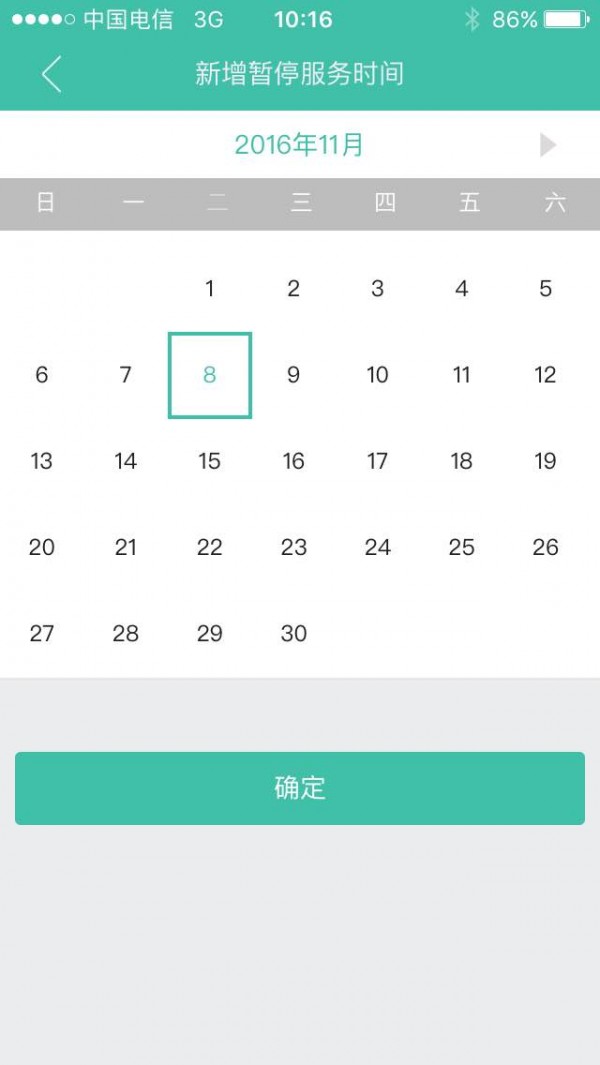Go back using the top-left arrow
Image resolution: width=600 pixels, height=1065 pixels.
52,74
